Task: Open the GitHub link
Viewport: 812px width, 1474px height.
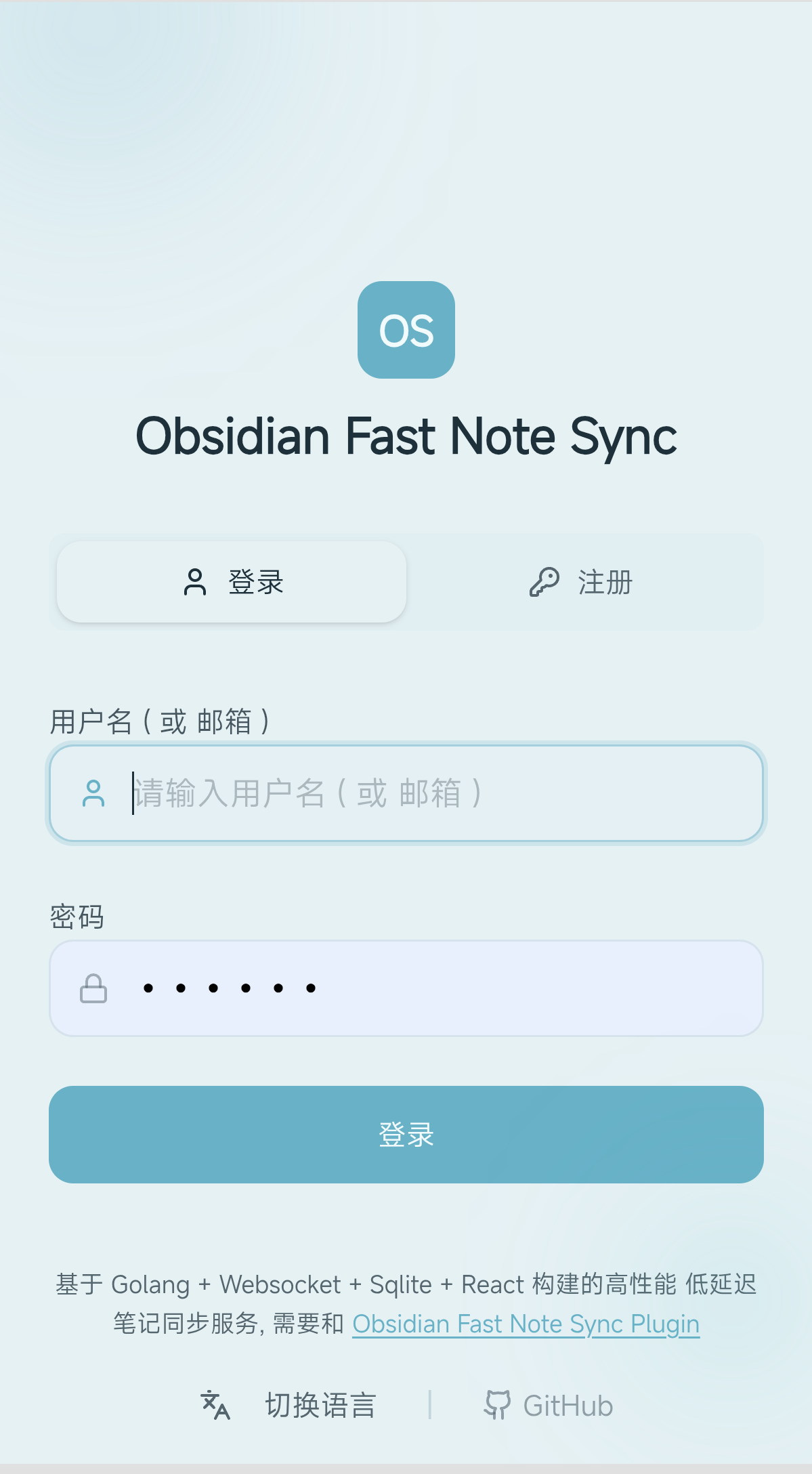Action: (x=549, y=1406)
